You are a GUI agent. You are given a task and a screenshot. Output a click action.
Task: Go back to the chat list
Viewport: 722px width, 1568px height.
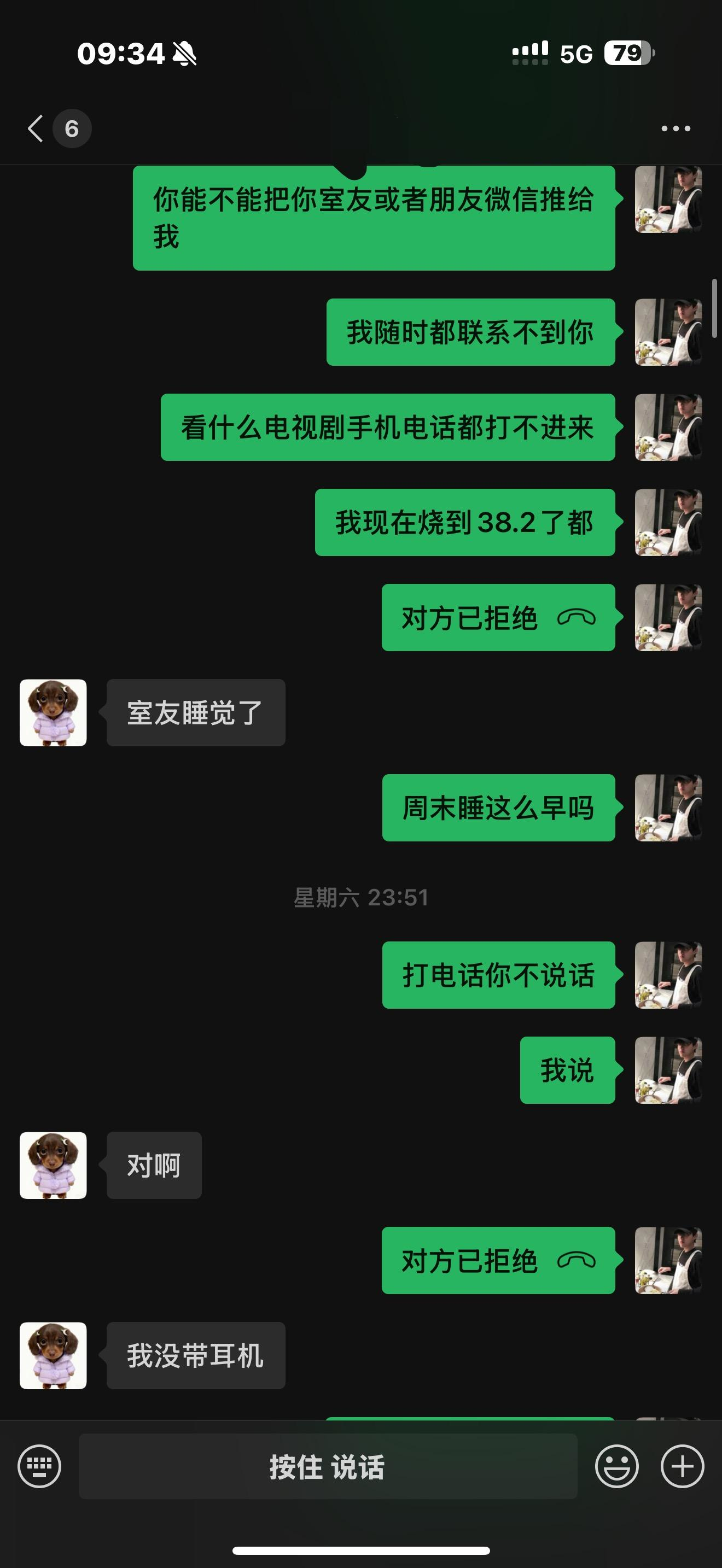pos(37,128)
